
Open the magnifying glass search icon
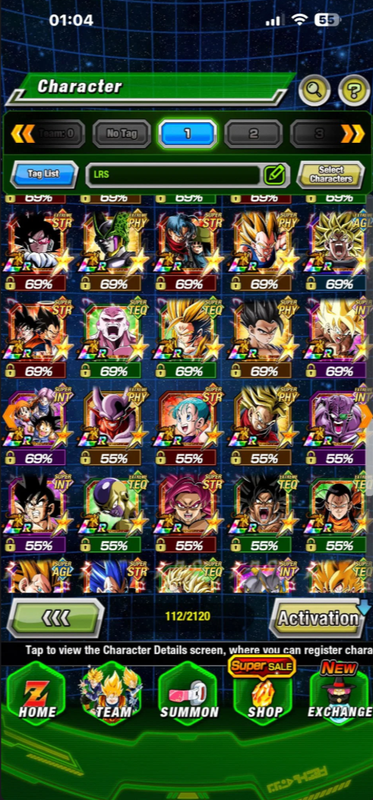click(x=314, y=91)
